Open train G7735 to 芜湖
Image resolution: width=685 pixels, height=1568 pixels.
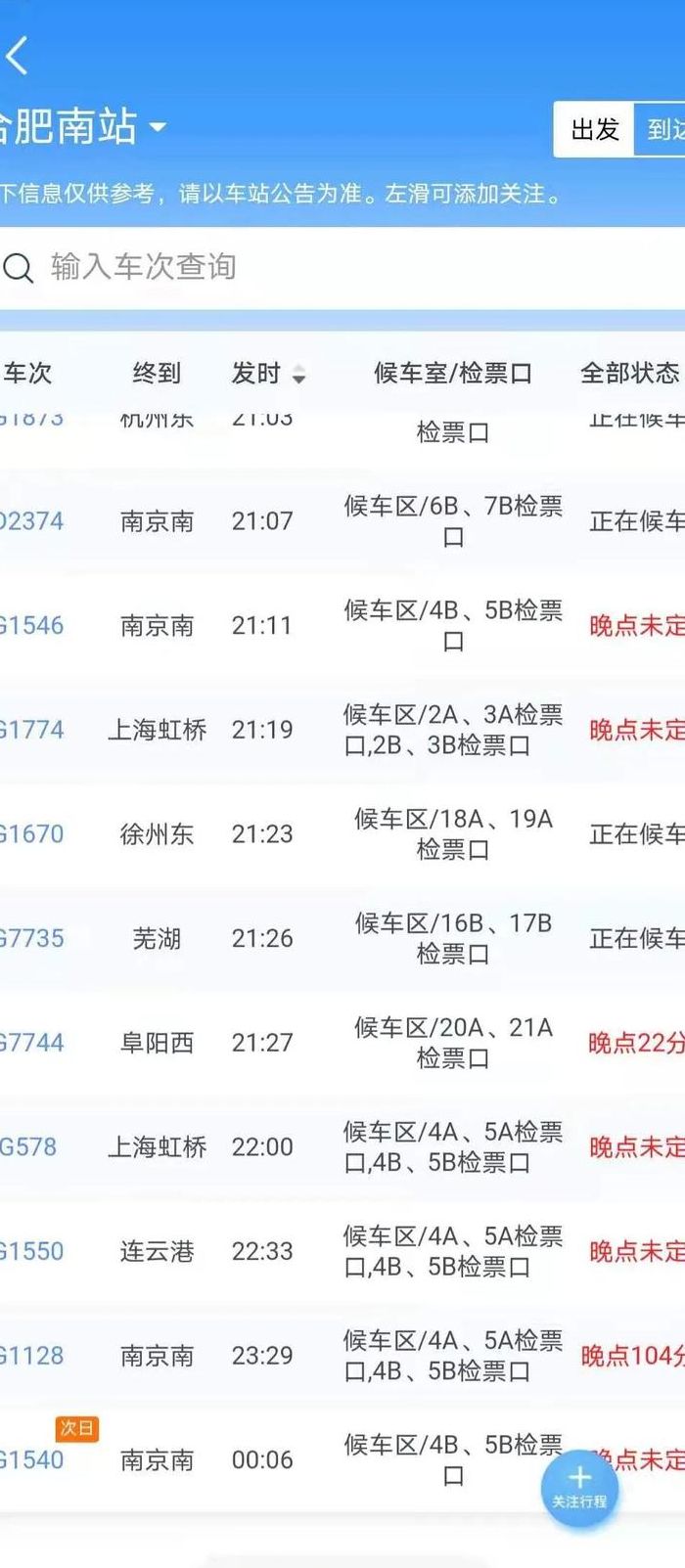[342, 938]
